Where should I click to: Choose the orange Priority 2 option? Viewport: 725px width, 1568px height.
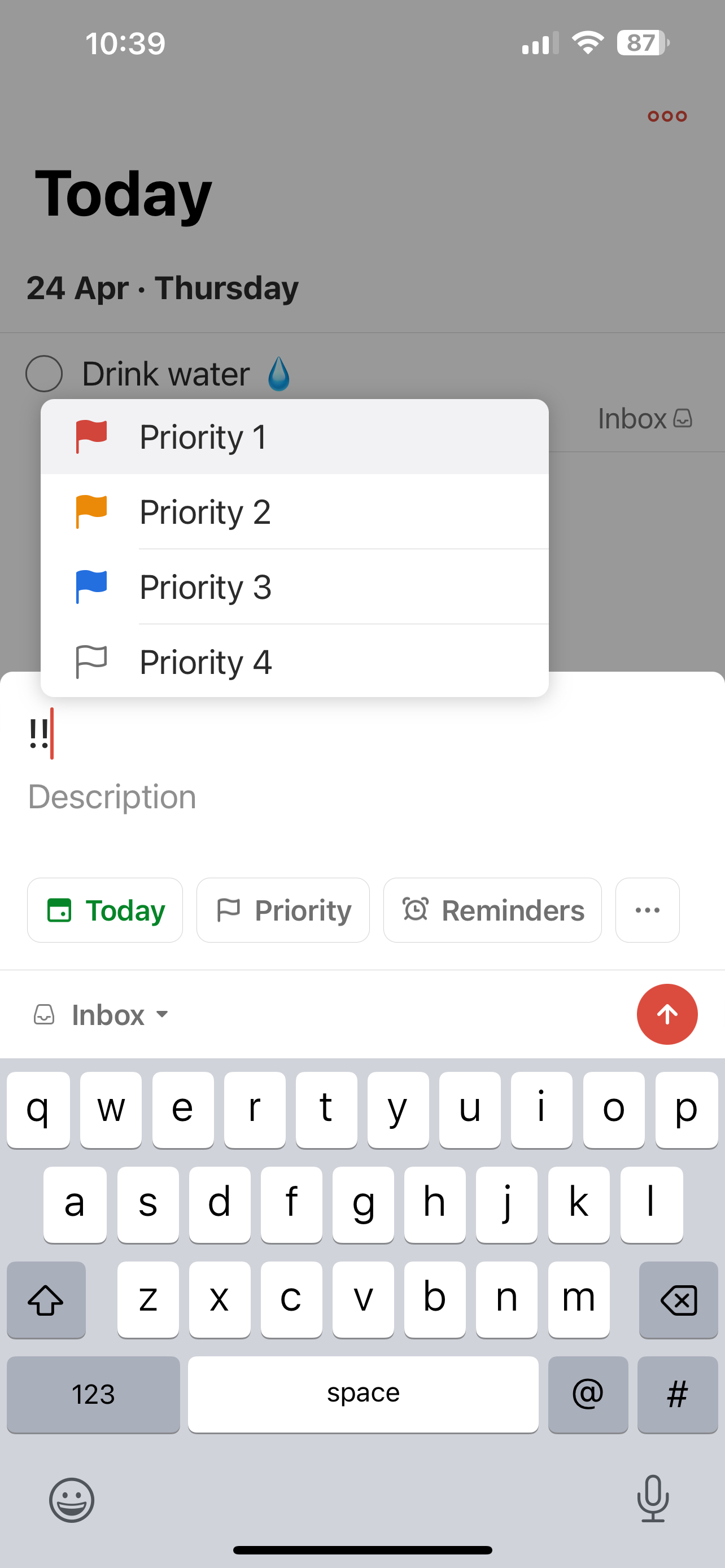click(295, 511)
